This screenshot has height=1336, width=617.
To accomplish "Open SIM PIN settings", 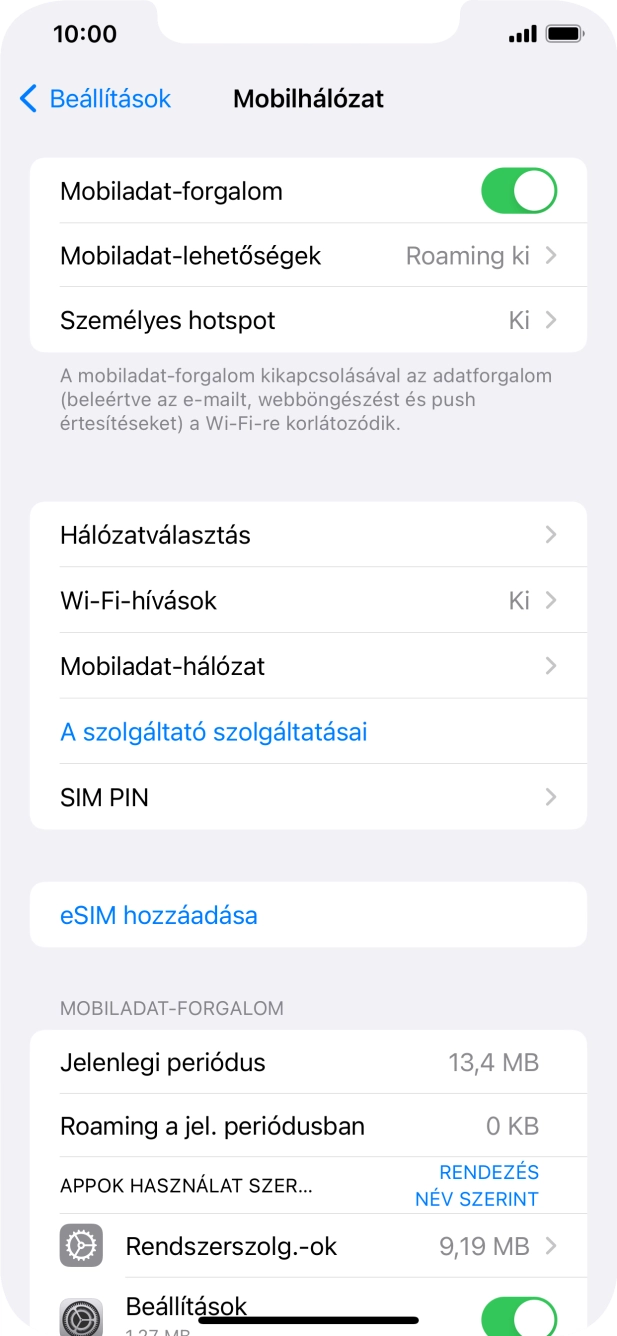I will [308, 798].
